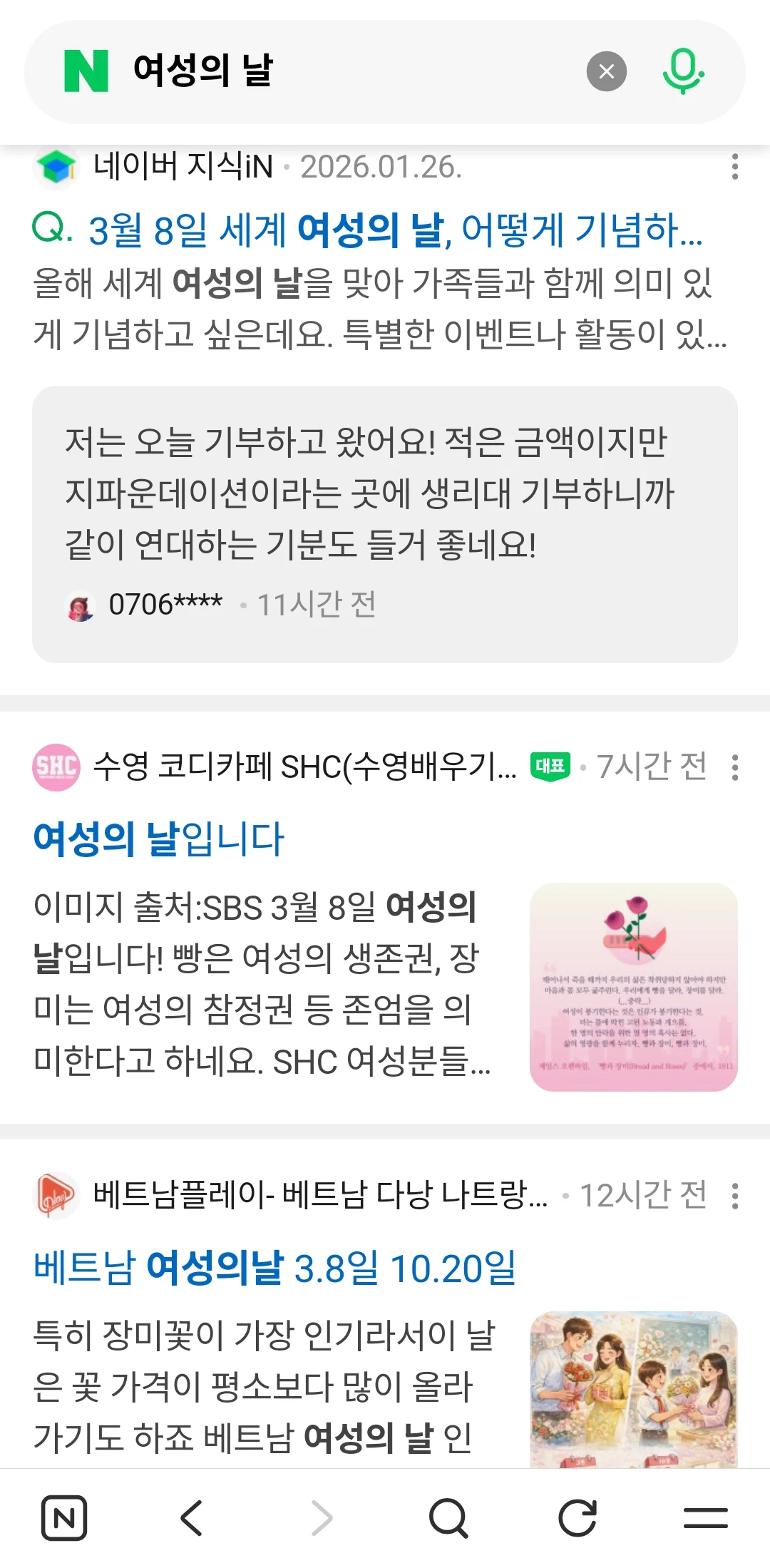Image resolution: width=770 pixels, height=1568 pixels.
Task: Open the bottom bar menu with two lines
Action: point(705,1517)
